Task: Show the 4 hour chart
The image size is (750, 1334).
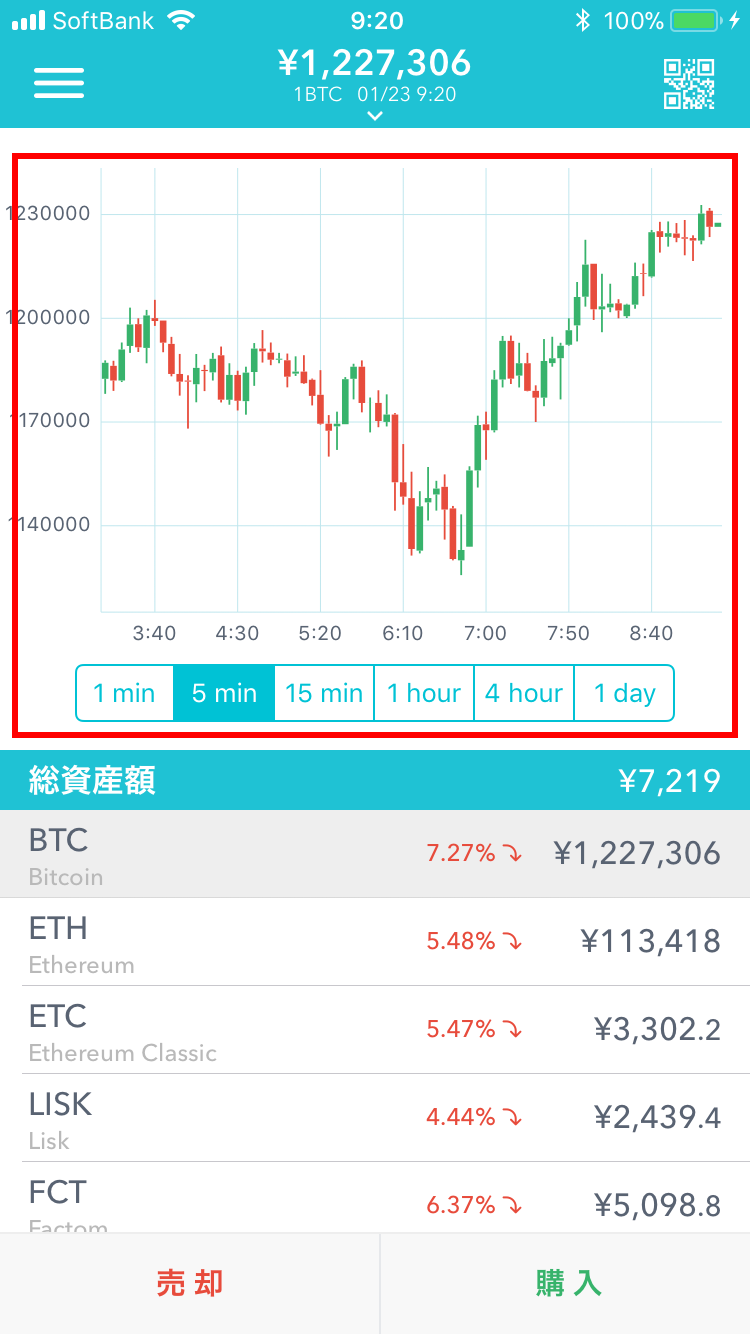Action: (524, 693)
